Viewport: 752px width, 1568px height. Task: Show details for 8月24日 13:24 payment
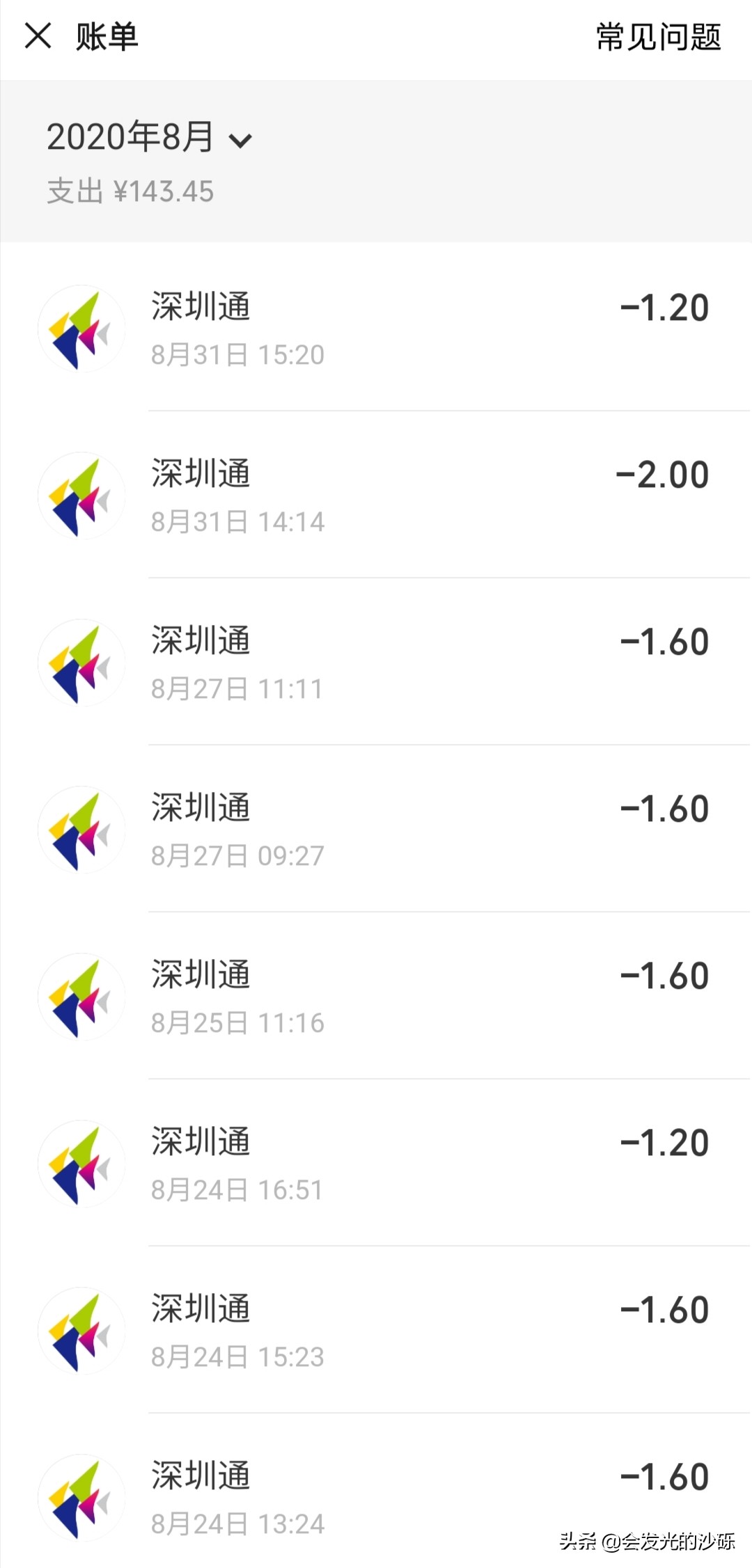pyautogui.click(x=376, y=1491)
